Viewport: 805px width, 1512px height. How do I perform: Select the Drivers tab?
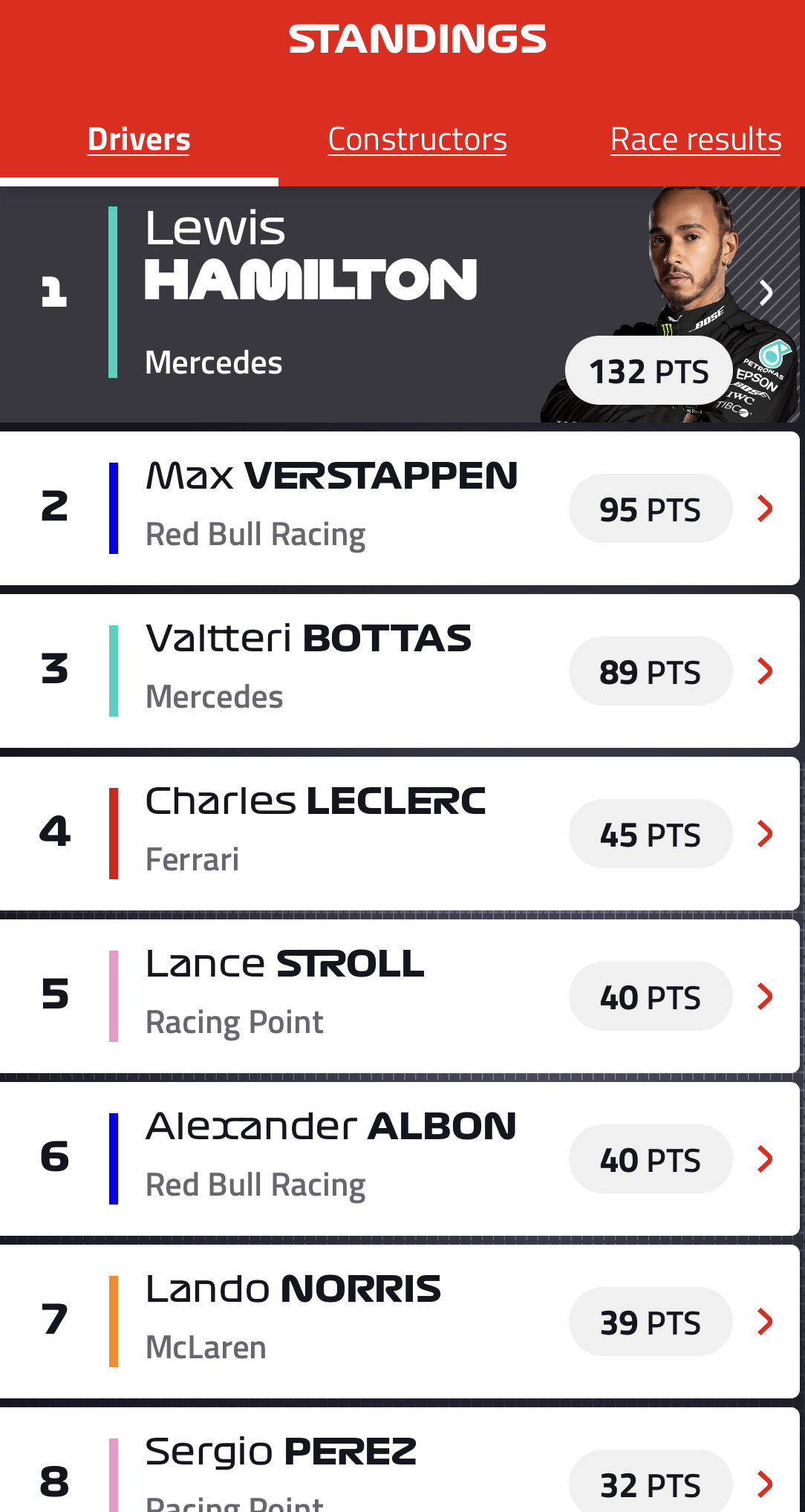(139, 140)
